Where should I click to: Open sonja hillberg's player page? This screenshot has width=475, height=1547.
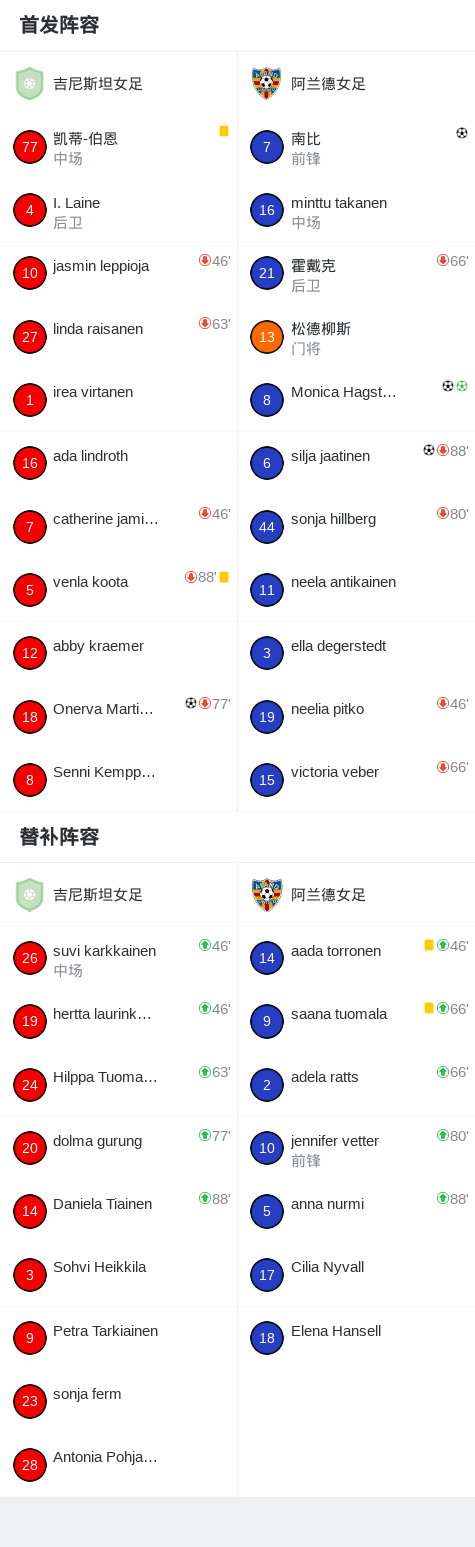coord(356,526)
